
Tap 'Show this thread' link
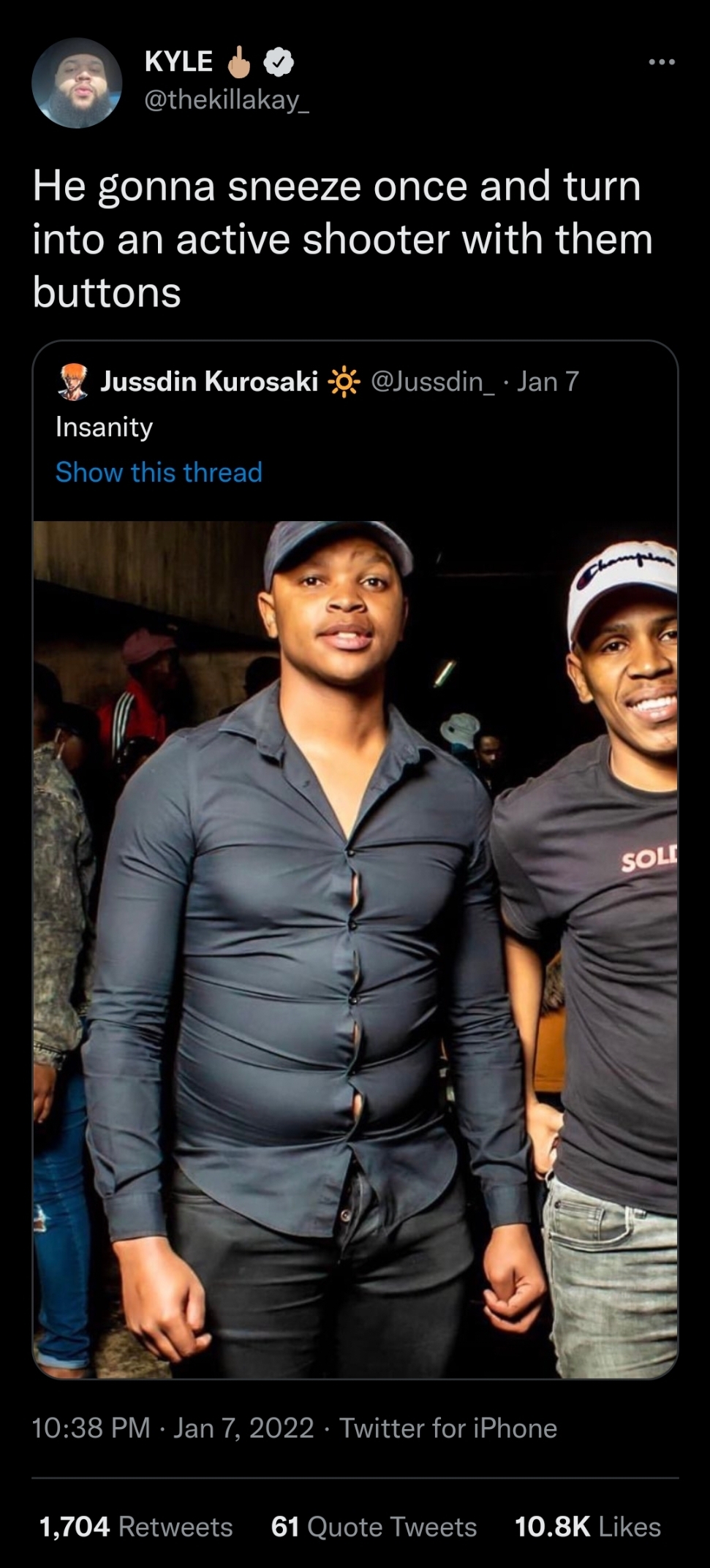pos(159,472)
